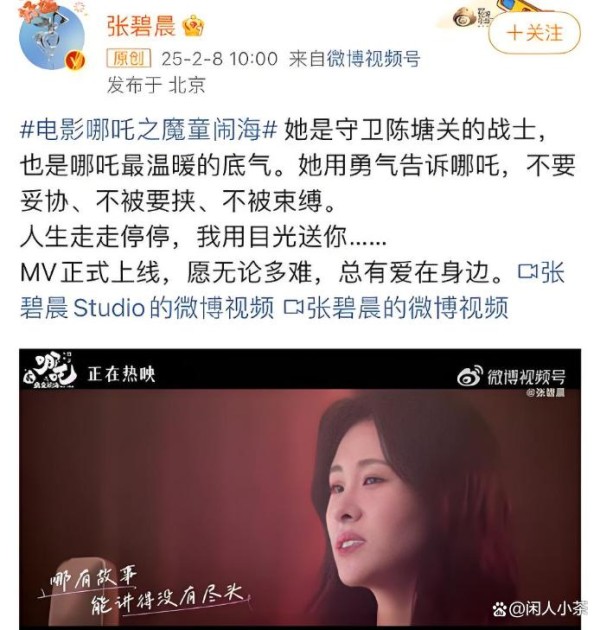Open 张碧晨的微博视频 link
Image resolution: width=600 pixels, height=630 pixels.
coord(396,306)
